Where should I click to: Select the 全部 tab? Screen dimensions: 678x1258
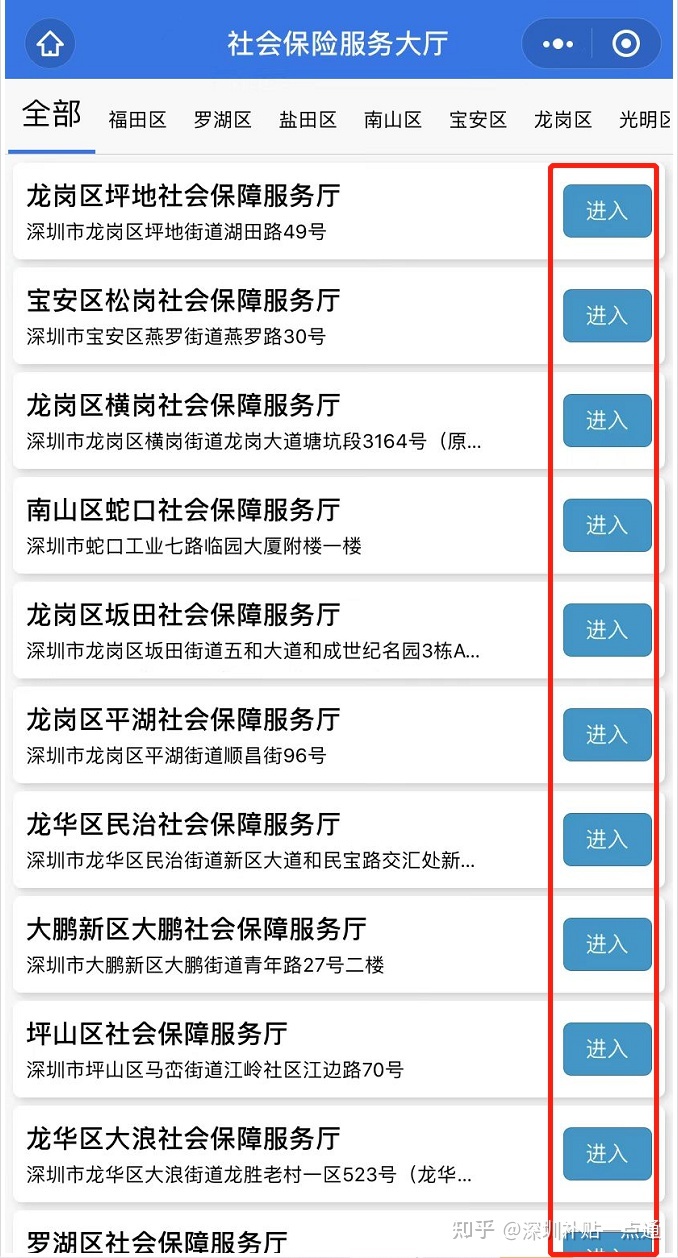click(52, 115)
